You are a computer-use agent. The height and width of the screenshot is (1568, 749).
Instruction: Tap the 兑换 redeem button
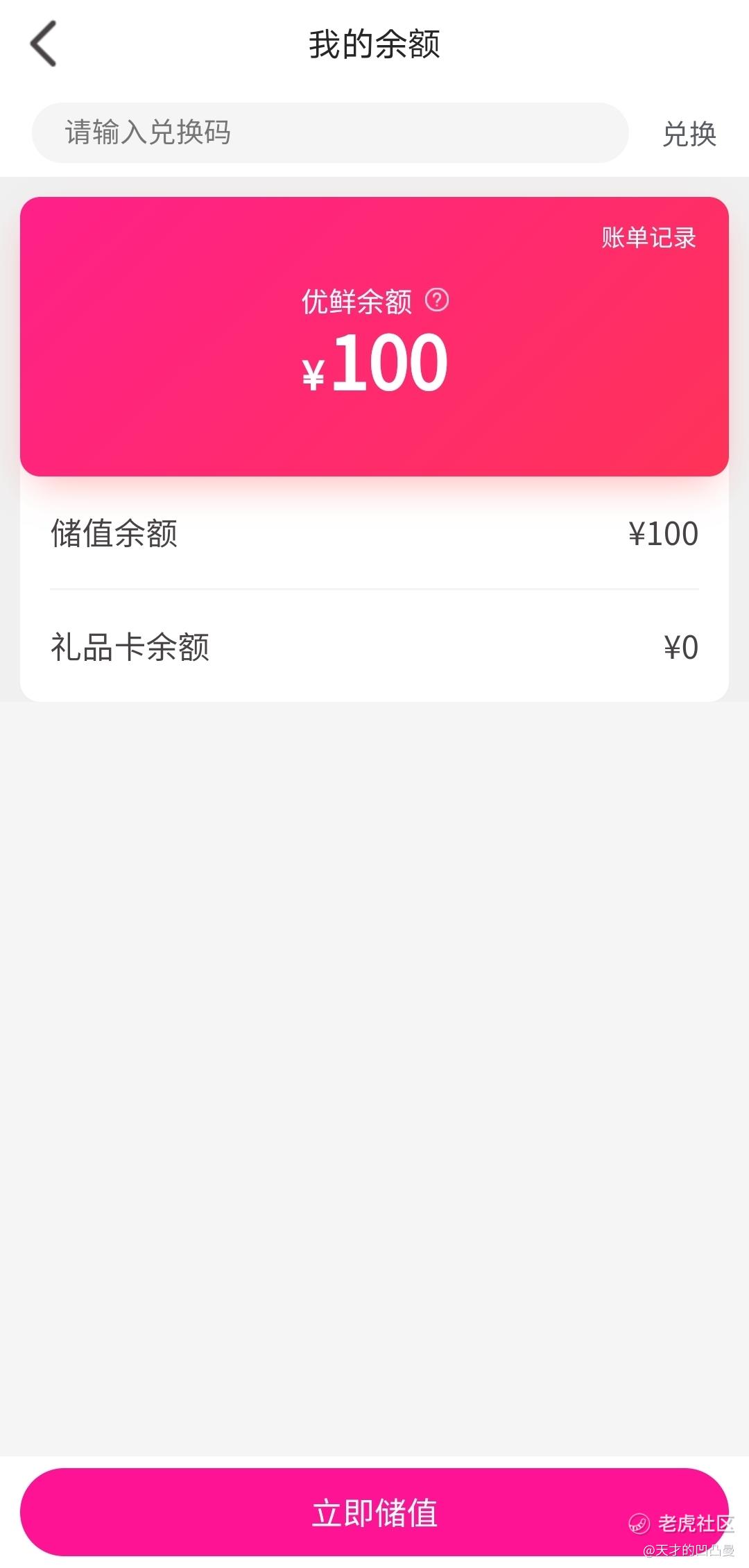tap(689, 134)
